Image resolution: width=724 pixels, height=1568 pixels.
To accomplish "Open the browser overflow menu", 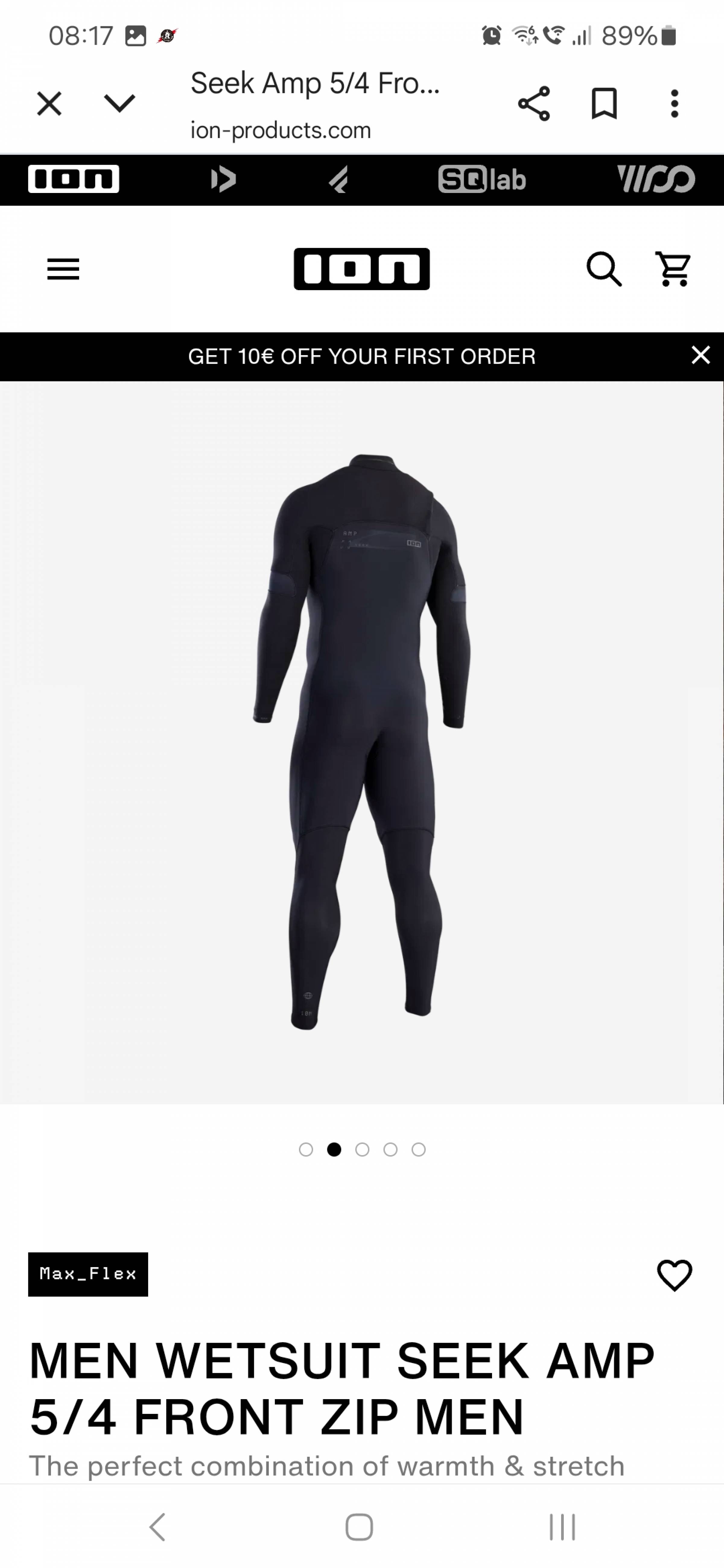I will [674, 103].
